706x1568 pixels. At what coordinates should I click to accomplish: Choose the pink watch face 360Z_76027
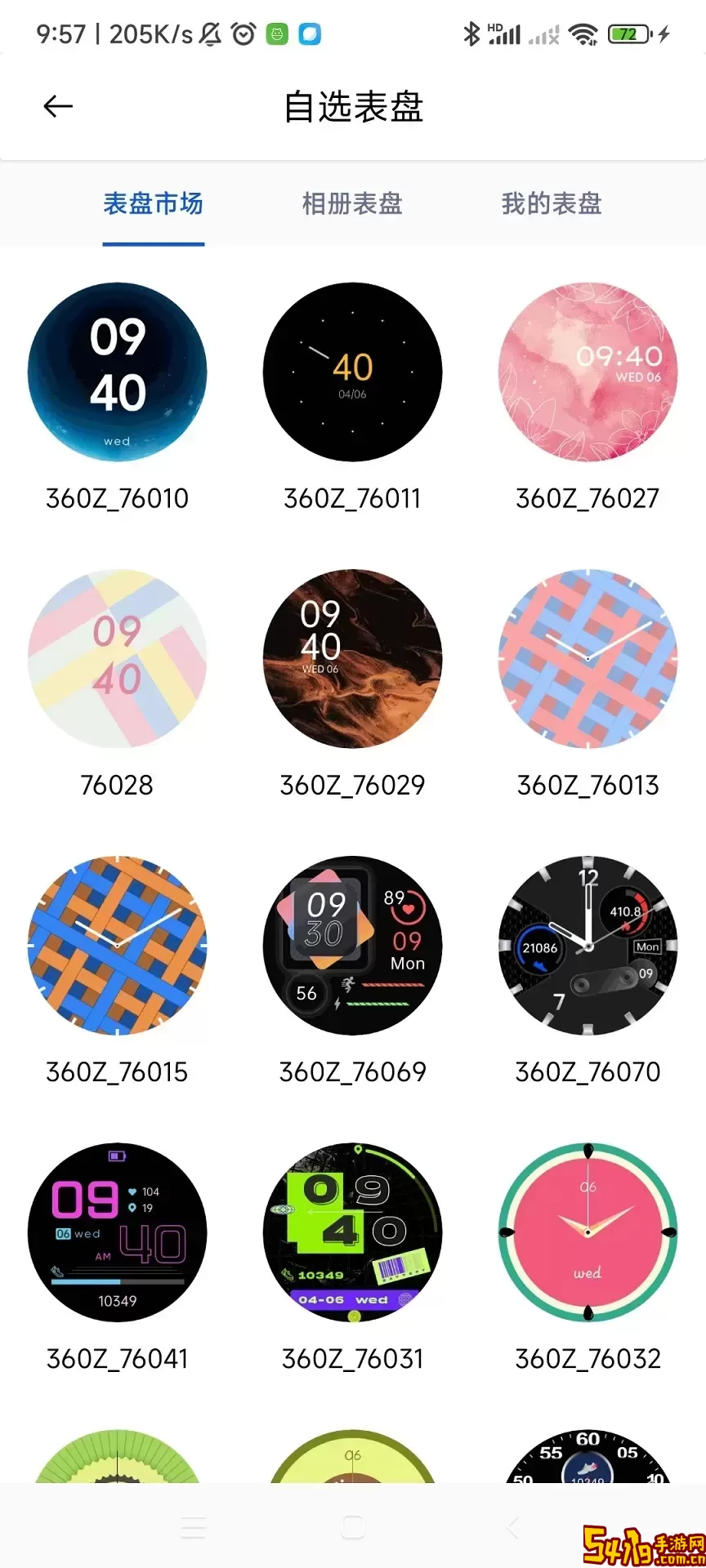point(588,372)
